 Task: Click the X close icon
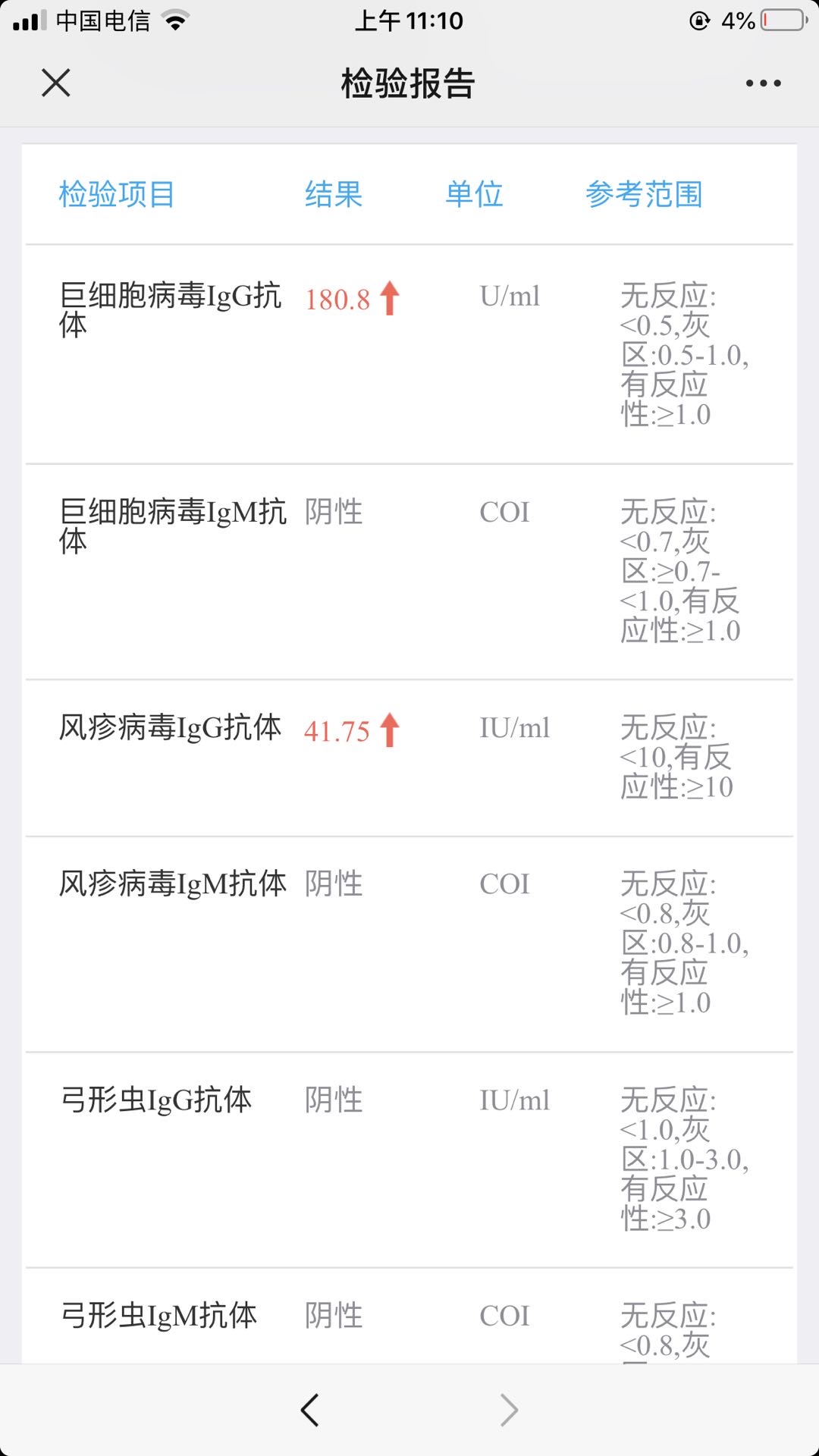point(55,83)
